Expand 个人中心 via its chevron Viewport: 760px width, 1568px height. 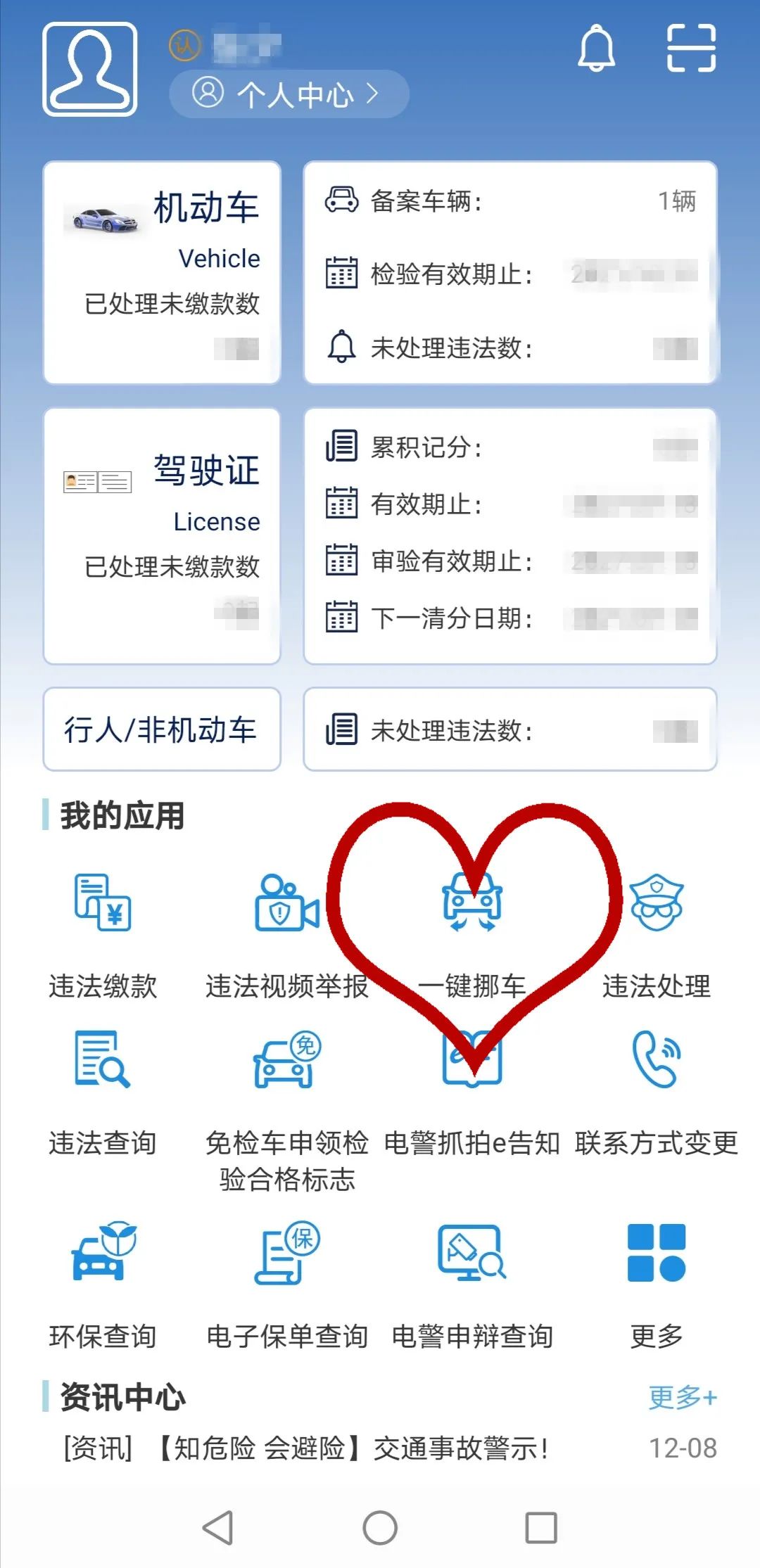pos(374,94)
